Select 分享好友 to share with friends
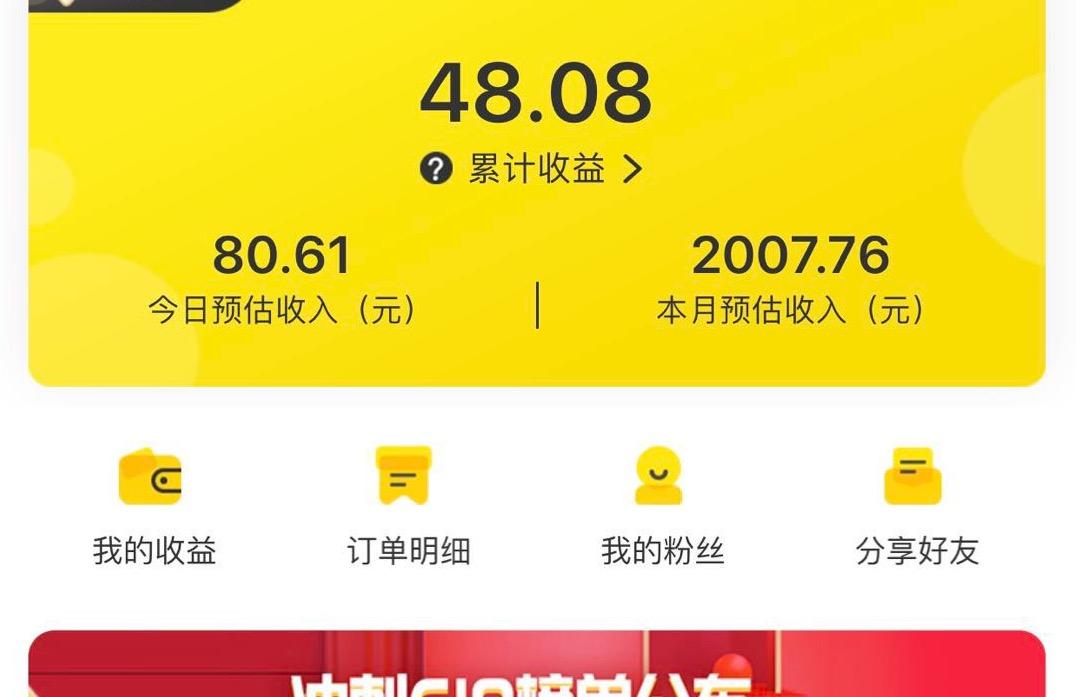The height and width of the screenshot is (697, 1076). pyautogui.click(x=916, y=506)
